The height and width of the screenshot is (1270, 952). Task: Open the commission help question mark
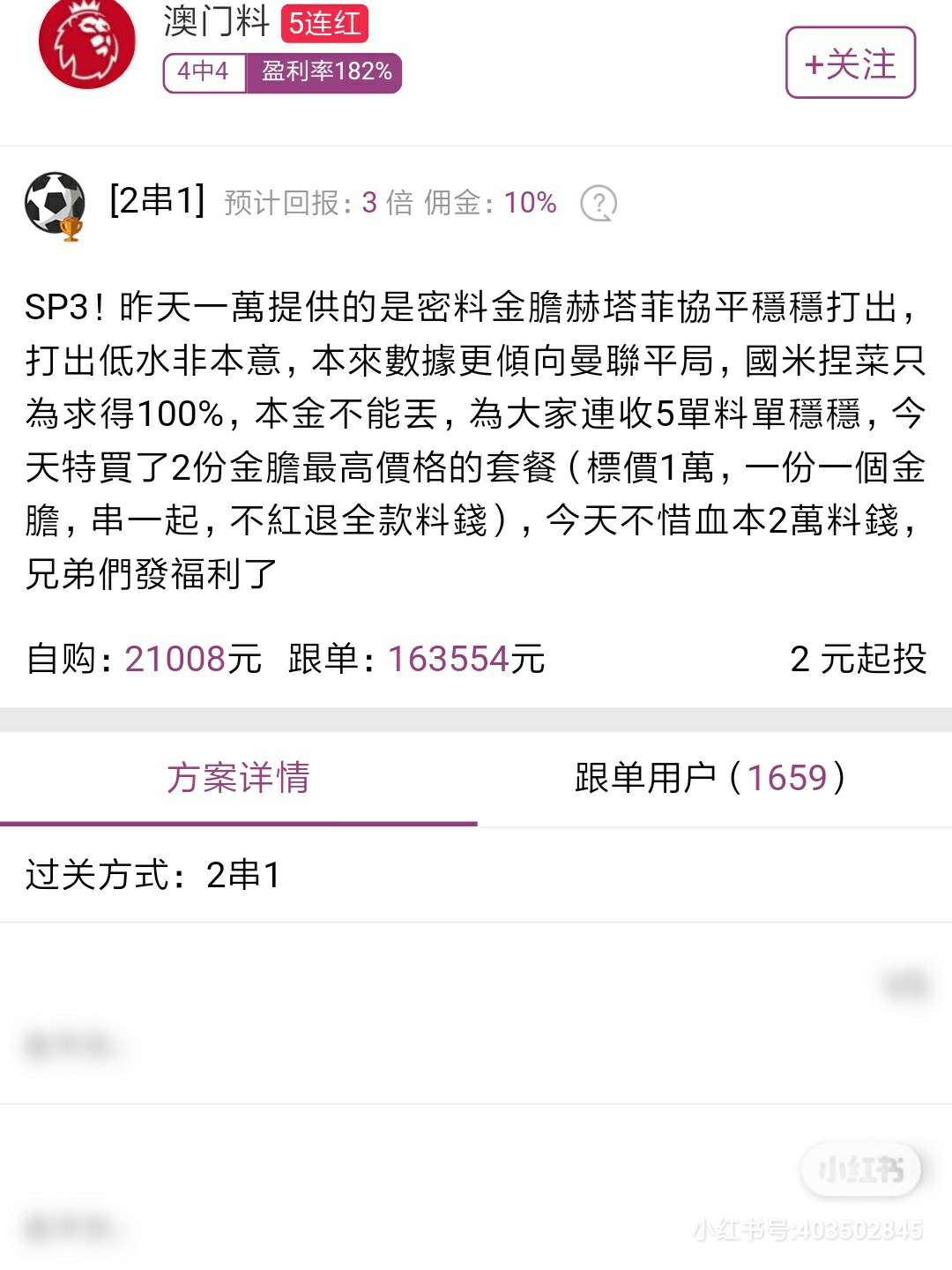(x=599, y=204)
